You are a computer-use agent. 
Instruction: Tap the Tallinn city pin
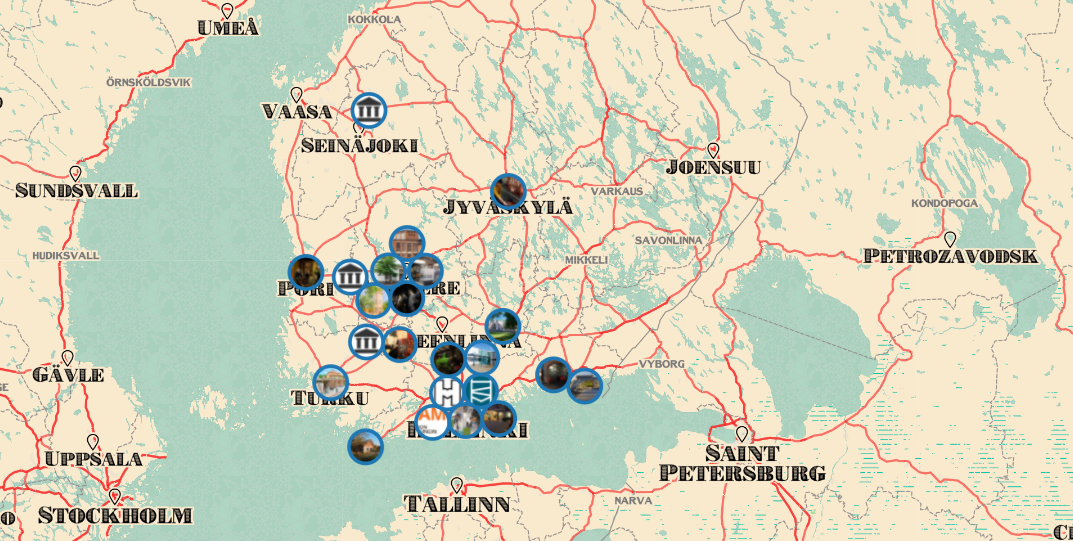tap(457, 486)
